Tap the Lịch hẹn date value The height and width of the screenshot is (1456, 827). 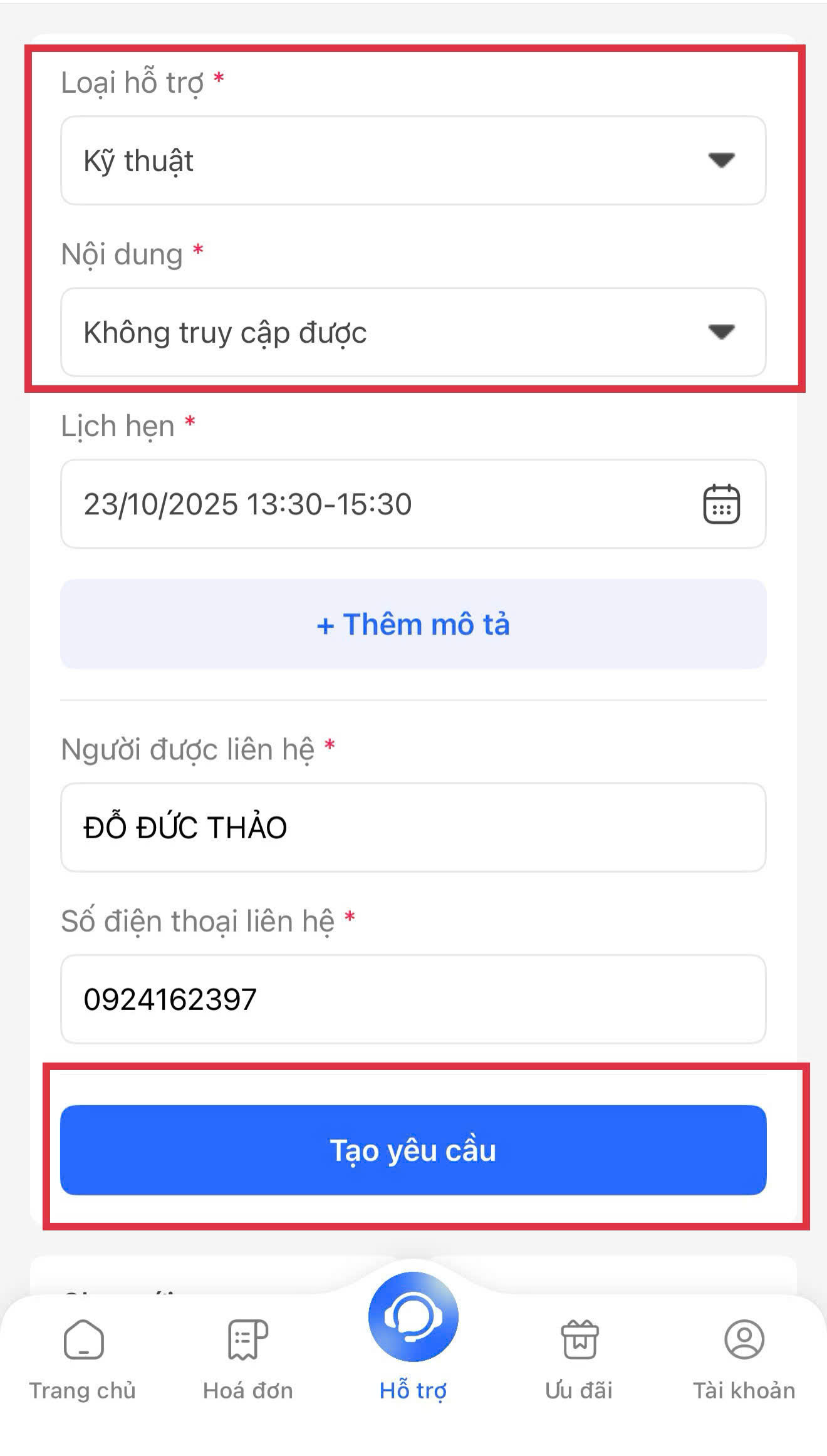coord(248,504)
